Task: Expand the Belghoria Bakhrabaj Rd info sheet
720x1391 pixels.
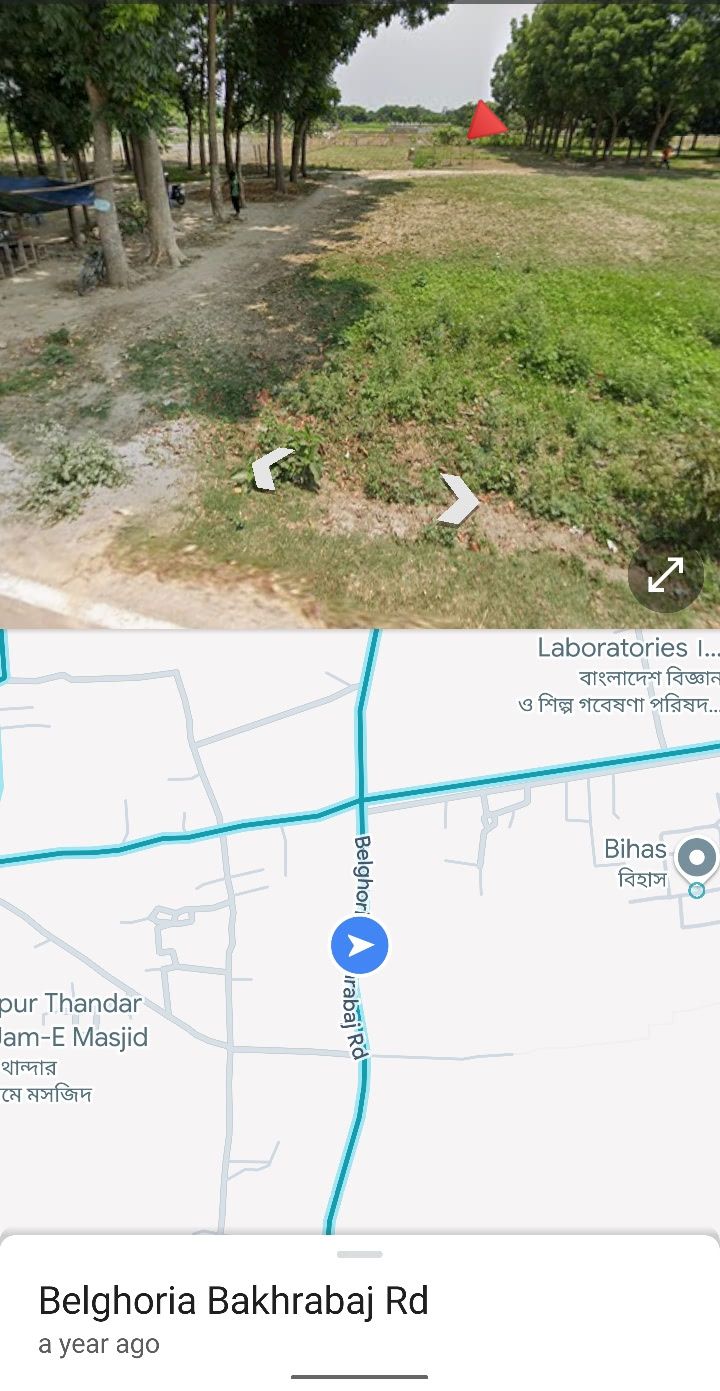Action: pyautogui.click(x=359, y=1254)
